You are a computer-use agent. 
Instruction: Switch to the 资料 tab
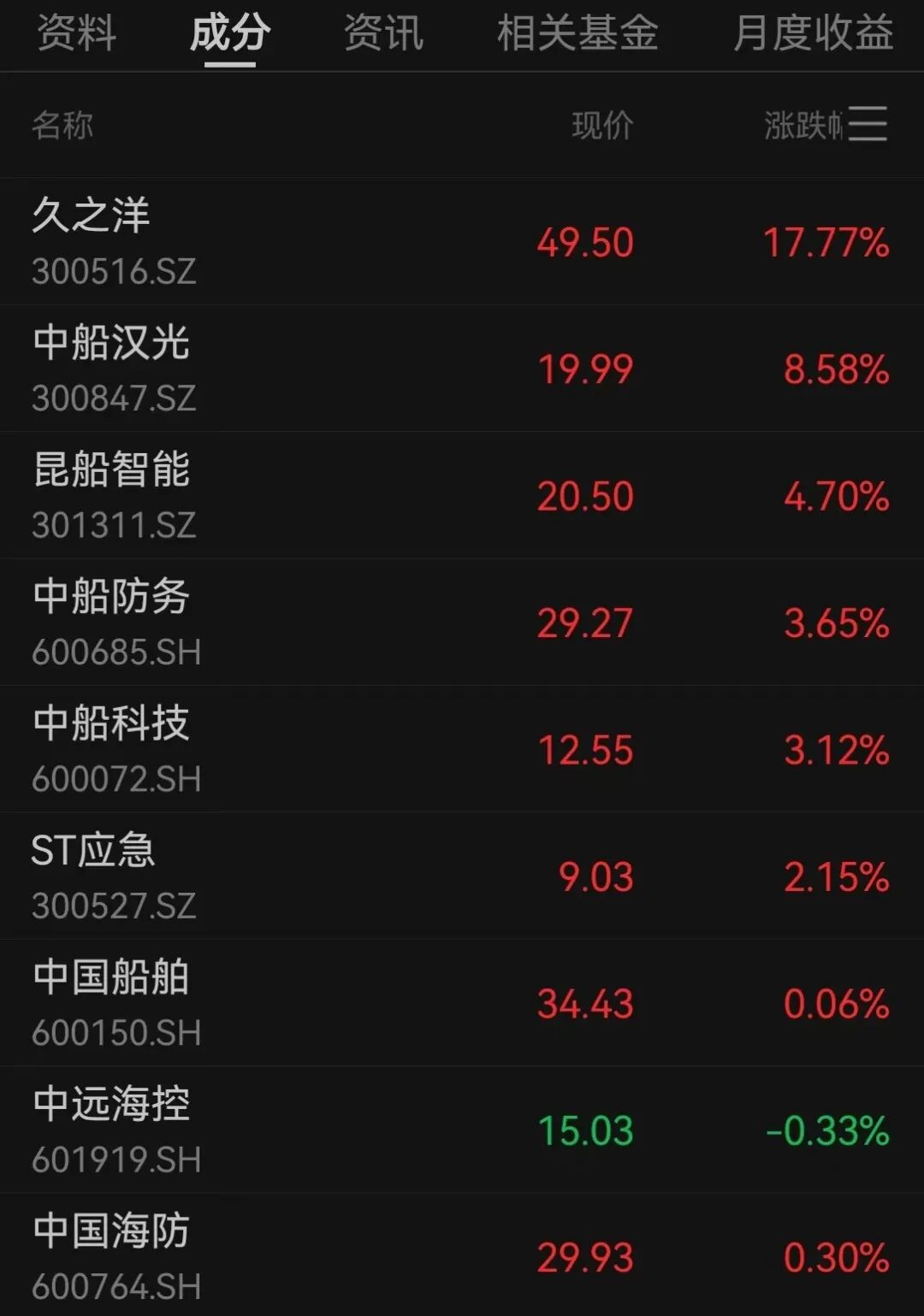pos(77,34)
